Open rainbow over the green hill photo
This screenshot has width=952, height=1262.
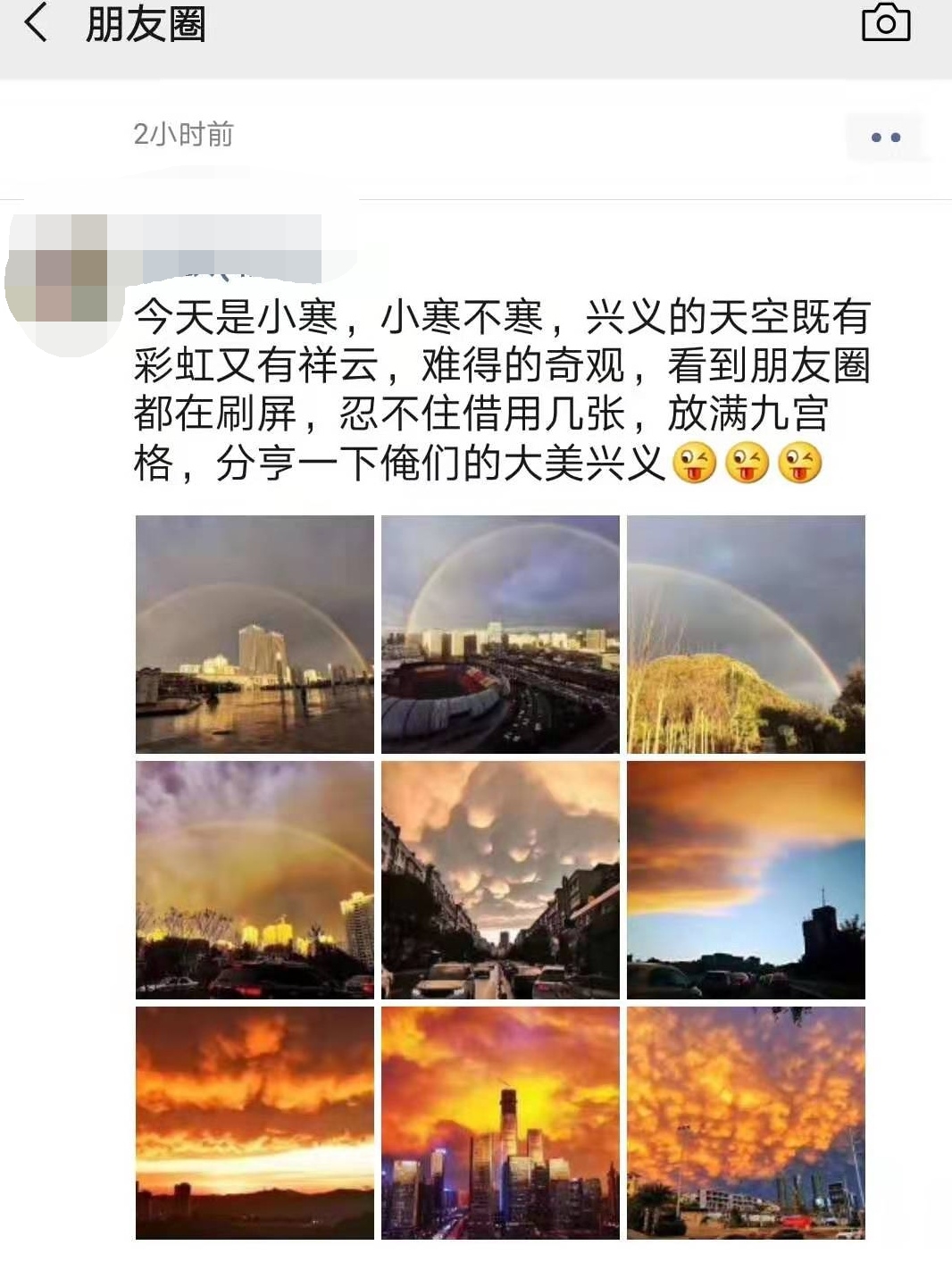[x=746, y=634]
